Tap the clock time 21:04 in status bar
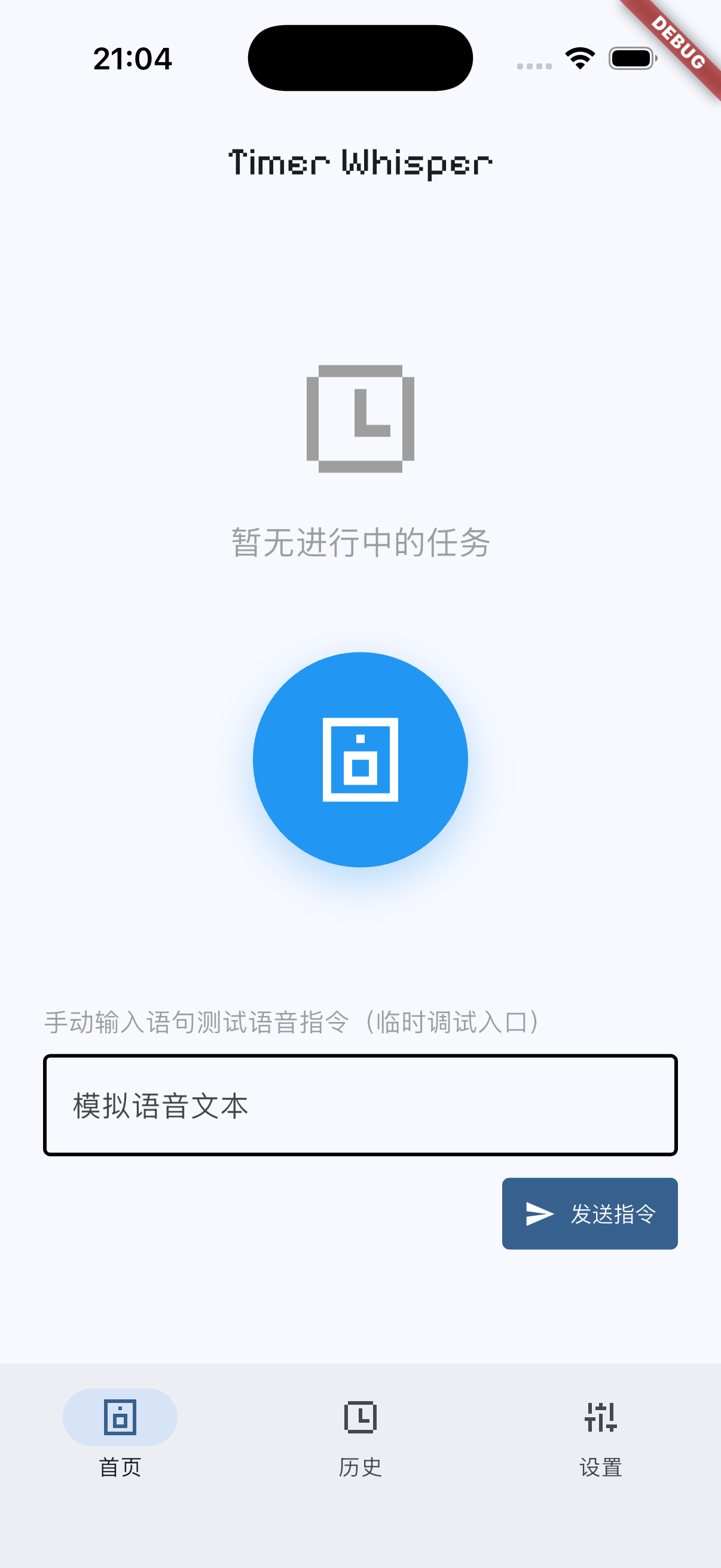Screen dimensions: 721x1568 [133, 58]
